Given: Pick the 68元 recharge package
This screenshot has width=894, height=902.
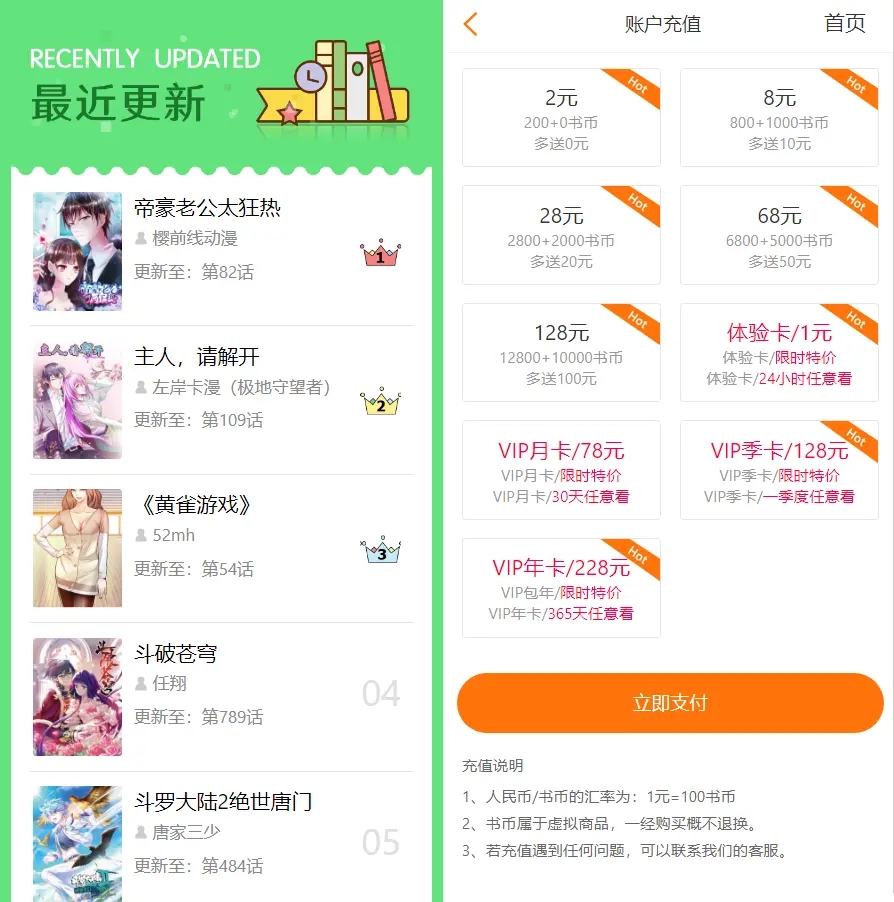Looking at the screenshot, I should (x=779, y=236).
